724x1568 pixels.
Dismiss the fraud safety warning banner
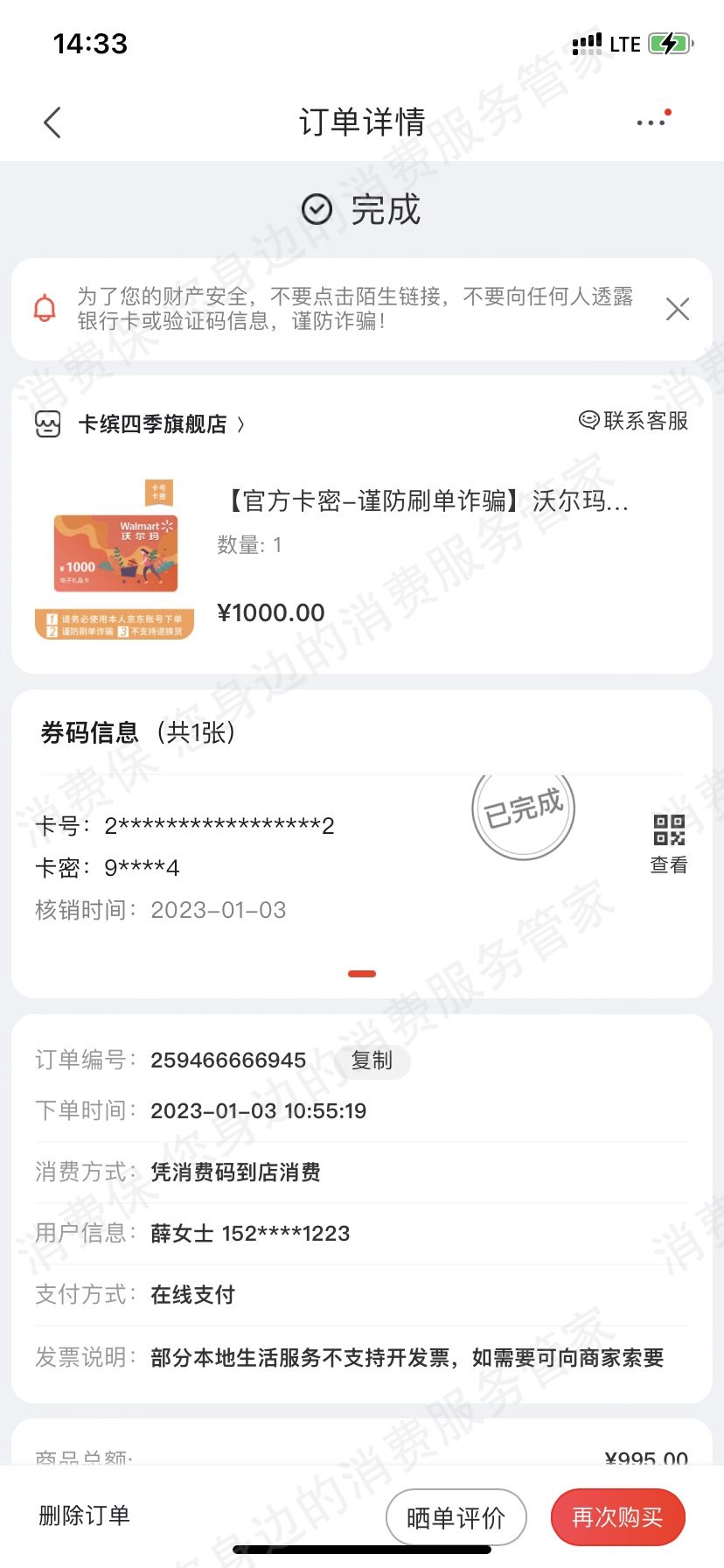click(677, 309)
